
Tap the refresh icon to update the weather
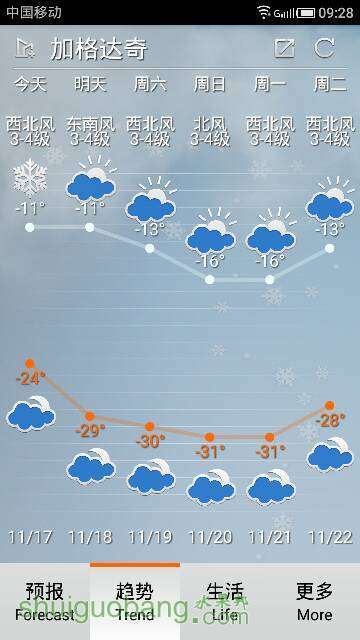point(325,48)
